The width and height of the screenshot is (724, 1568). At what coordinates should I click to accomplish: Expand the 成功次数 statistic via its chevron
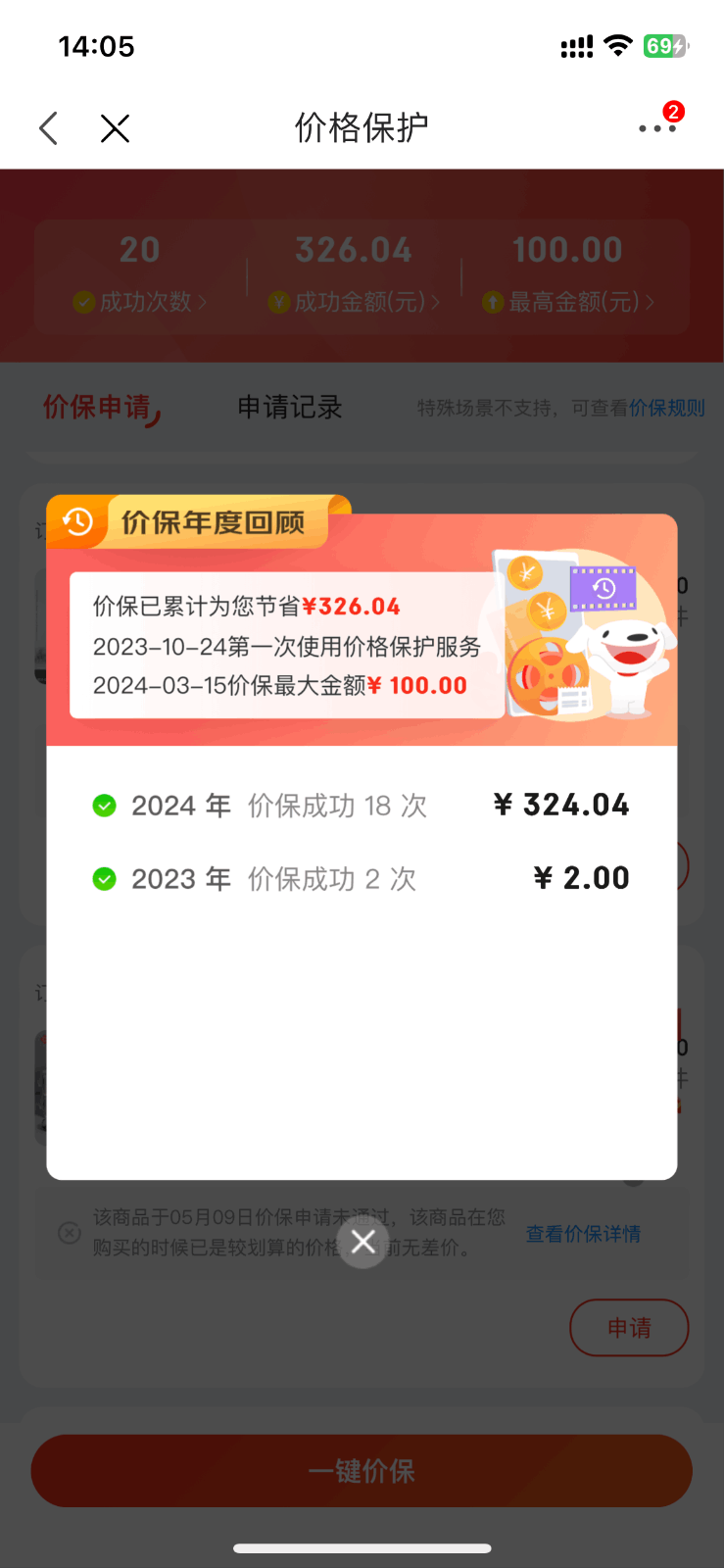(x=206, y=303)
